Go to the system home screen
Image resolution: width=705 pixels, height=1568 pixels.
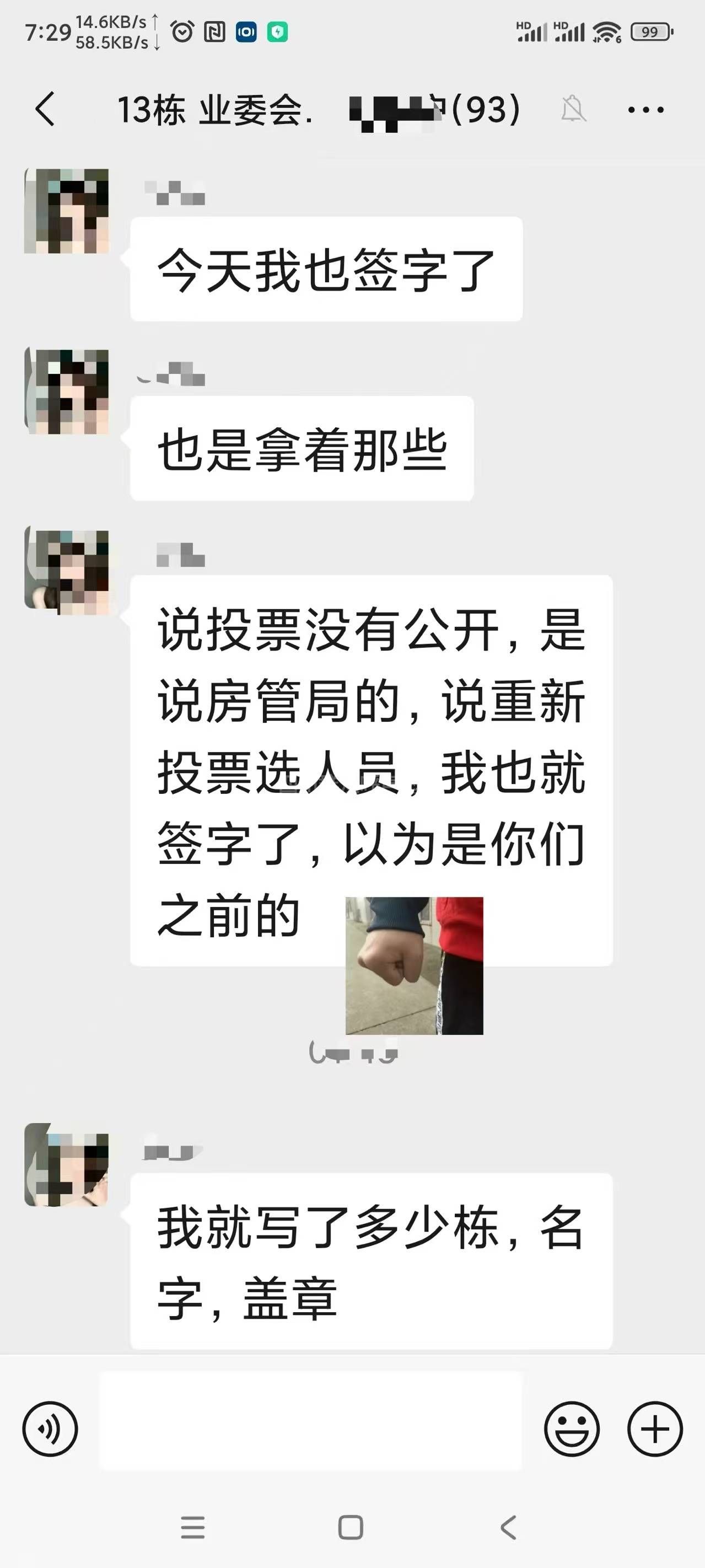[351, 1527]
